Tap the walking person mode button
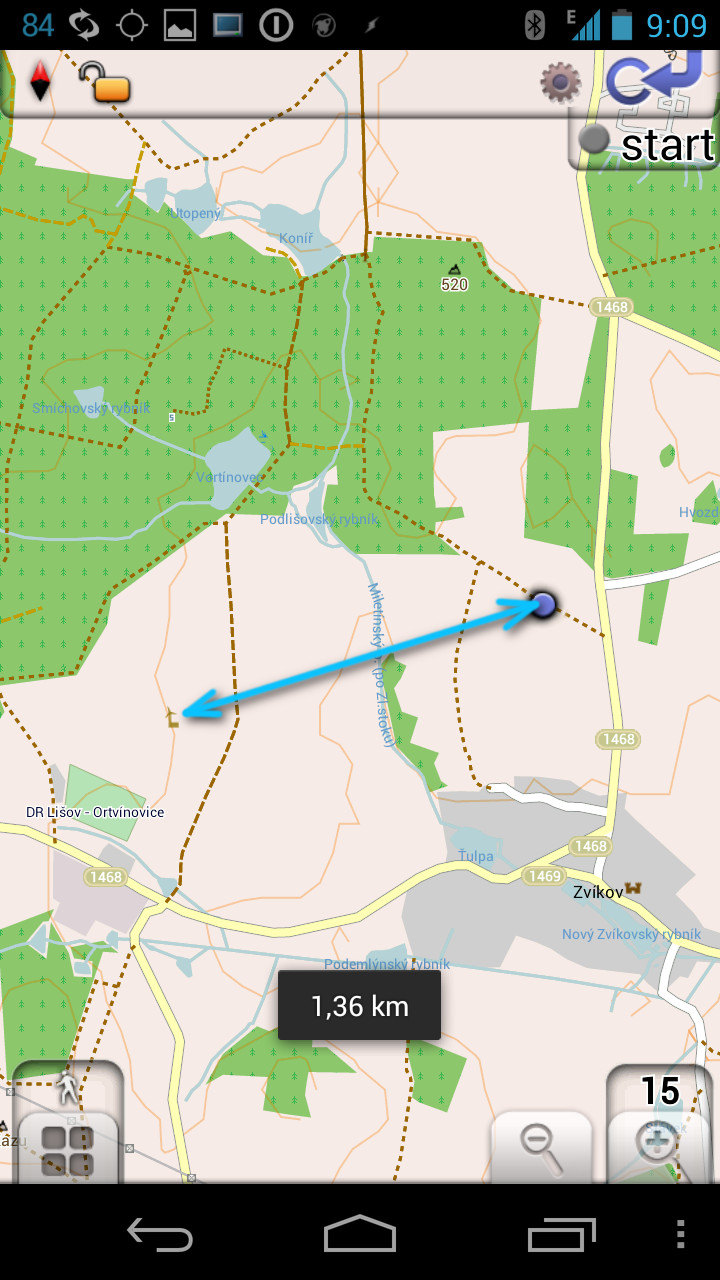The height and width of the screenshot is (1280, 720). pos(68,1087)
